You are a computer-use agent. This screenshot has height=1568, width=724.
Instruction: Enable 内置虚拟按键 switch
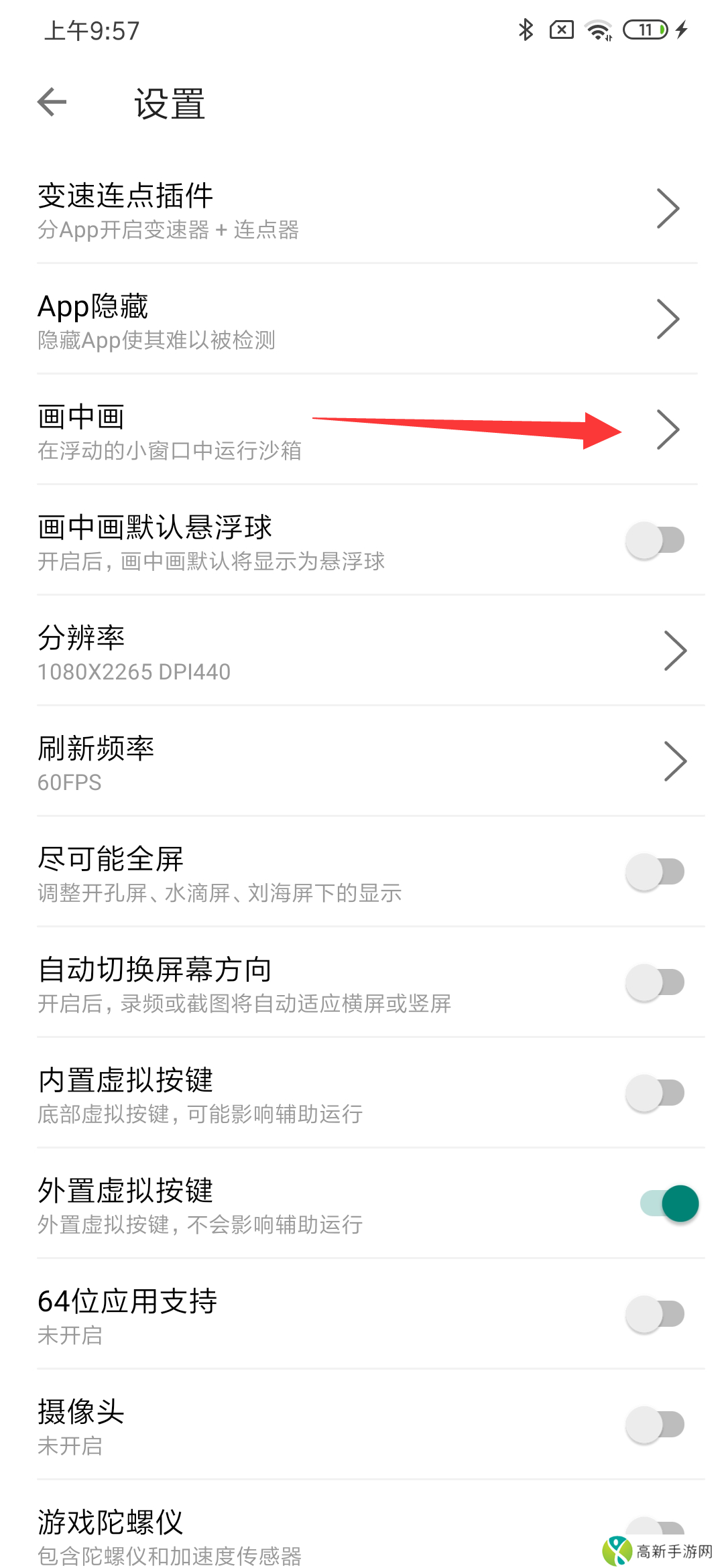point(655,1093)
